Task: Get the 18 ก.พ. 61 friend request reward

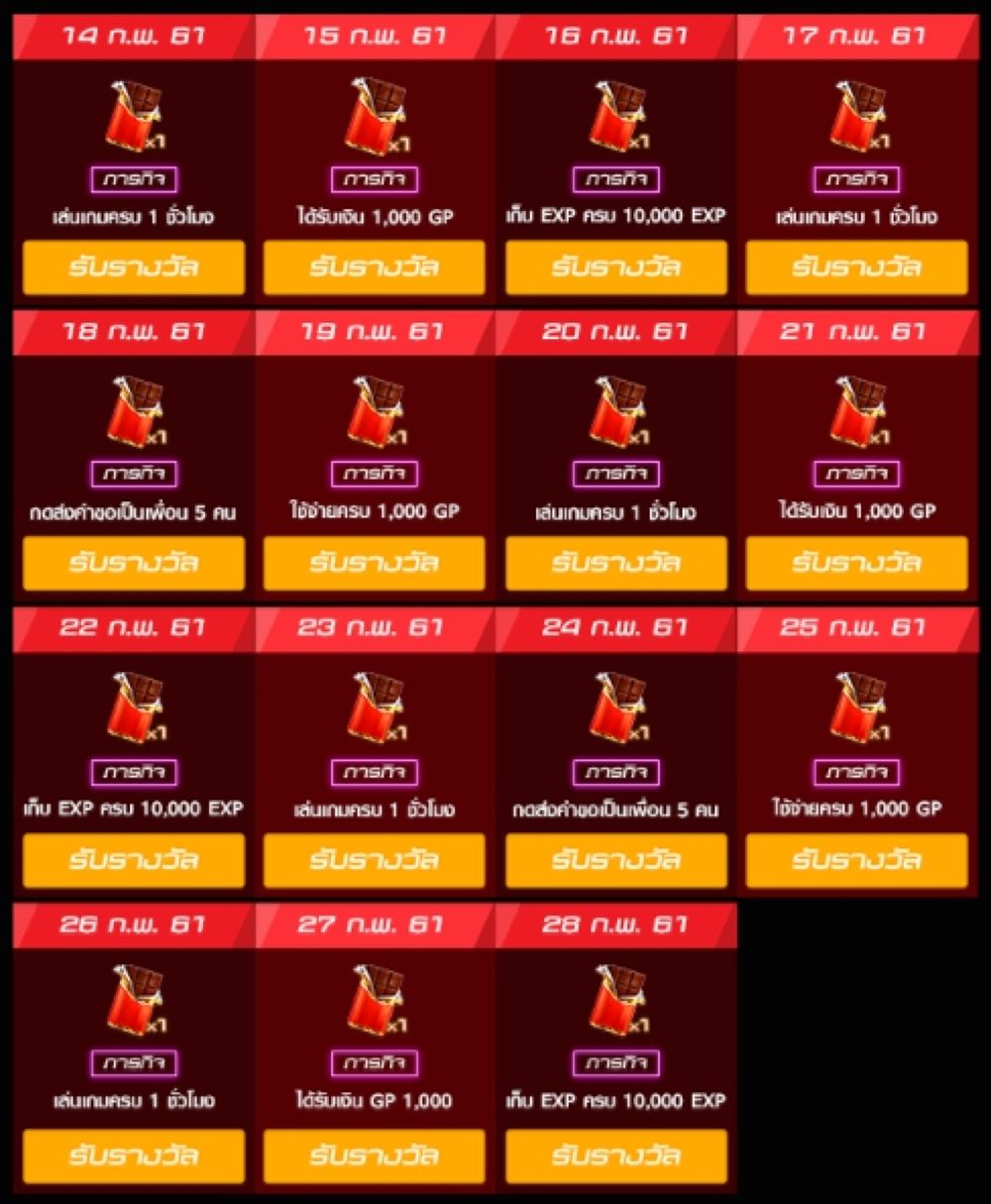Action: 134,563
